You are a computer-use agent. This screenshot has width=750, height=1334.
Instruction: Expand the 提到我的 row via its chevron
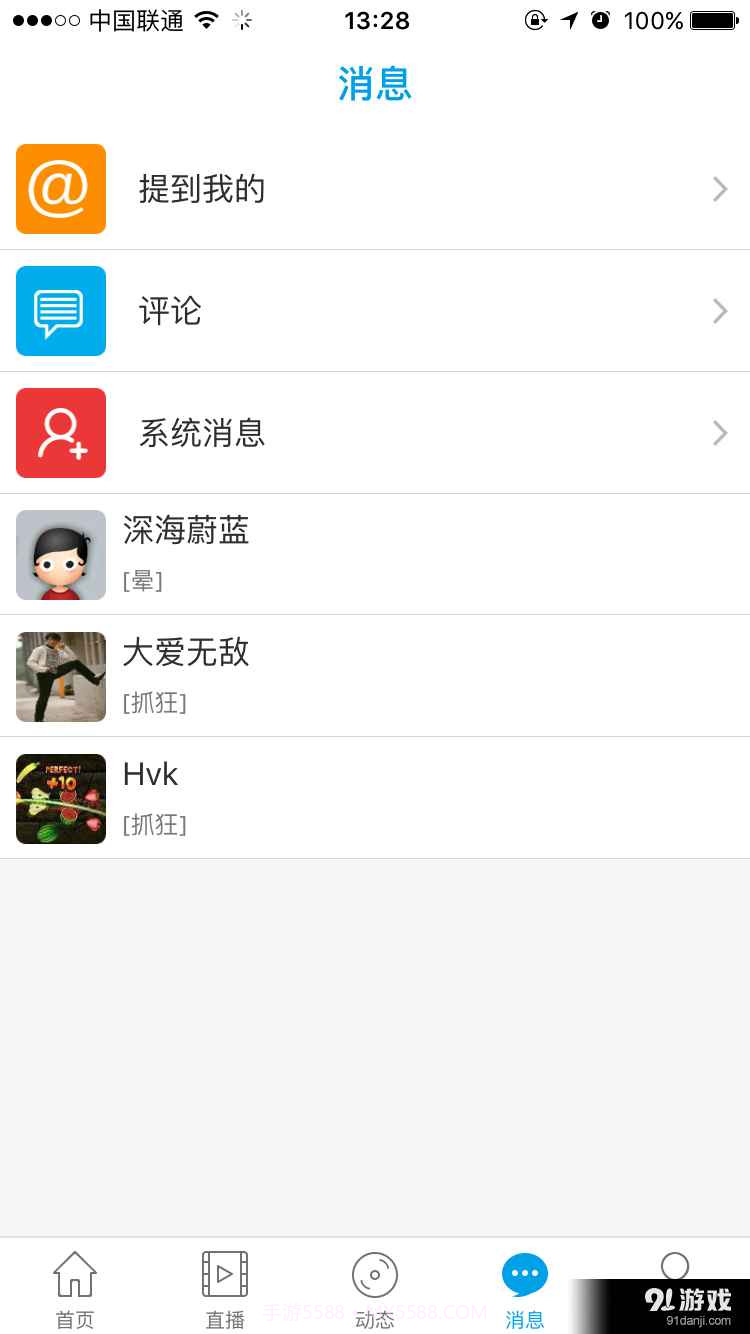tap(719, 188)
